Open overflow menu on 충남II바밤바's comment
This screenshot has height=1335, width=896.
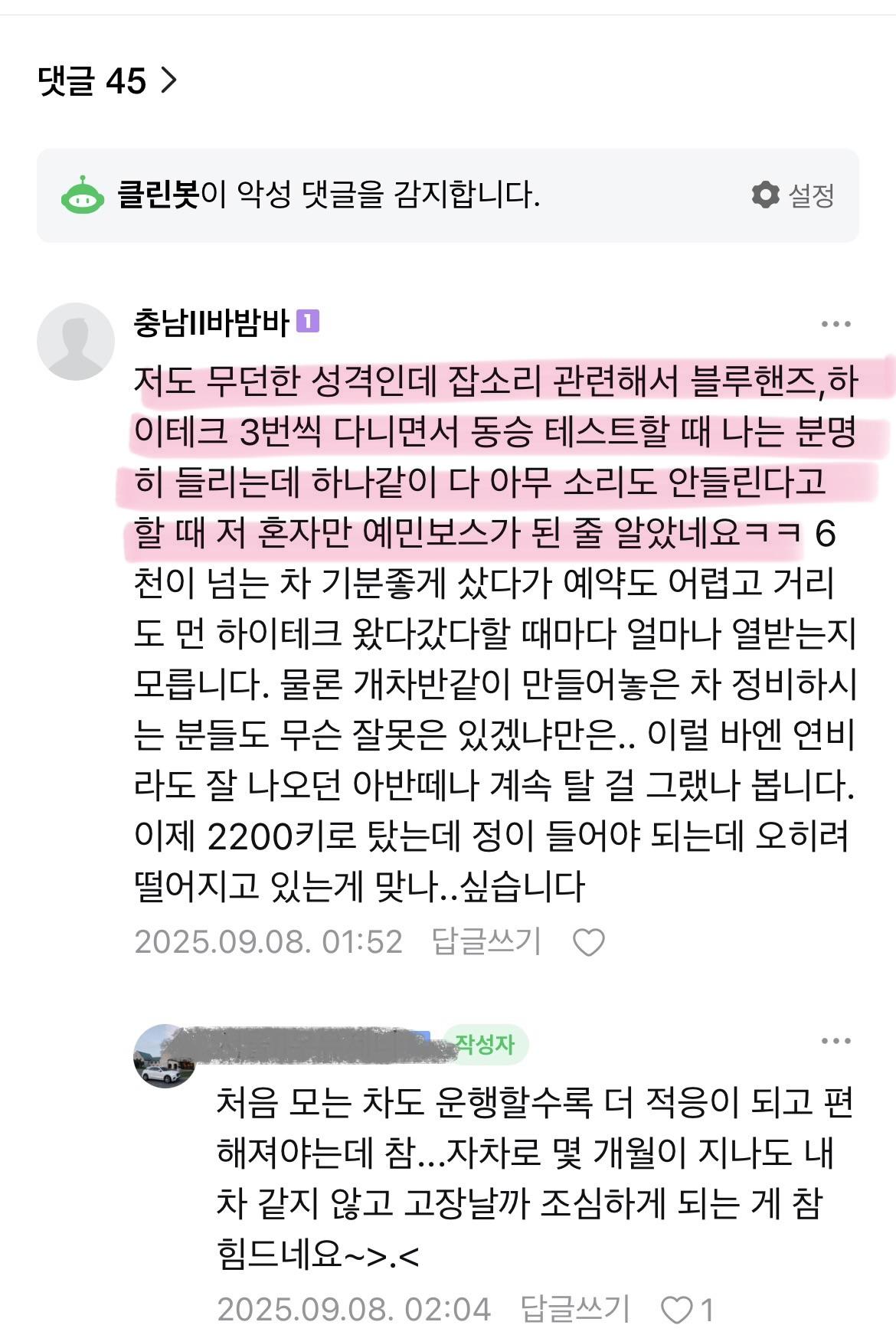click(836, 324)
